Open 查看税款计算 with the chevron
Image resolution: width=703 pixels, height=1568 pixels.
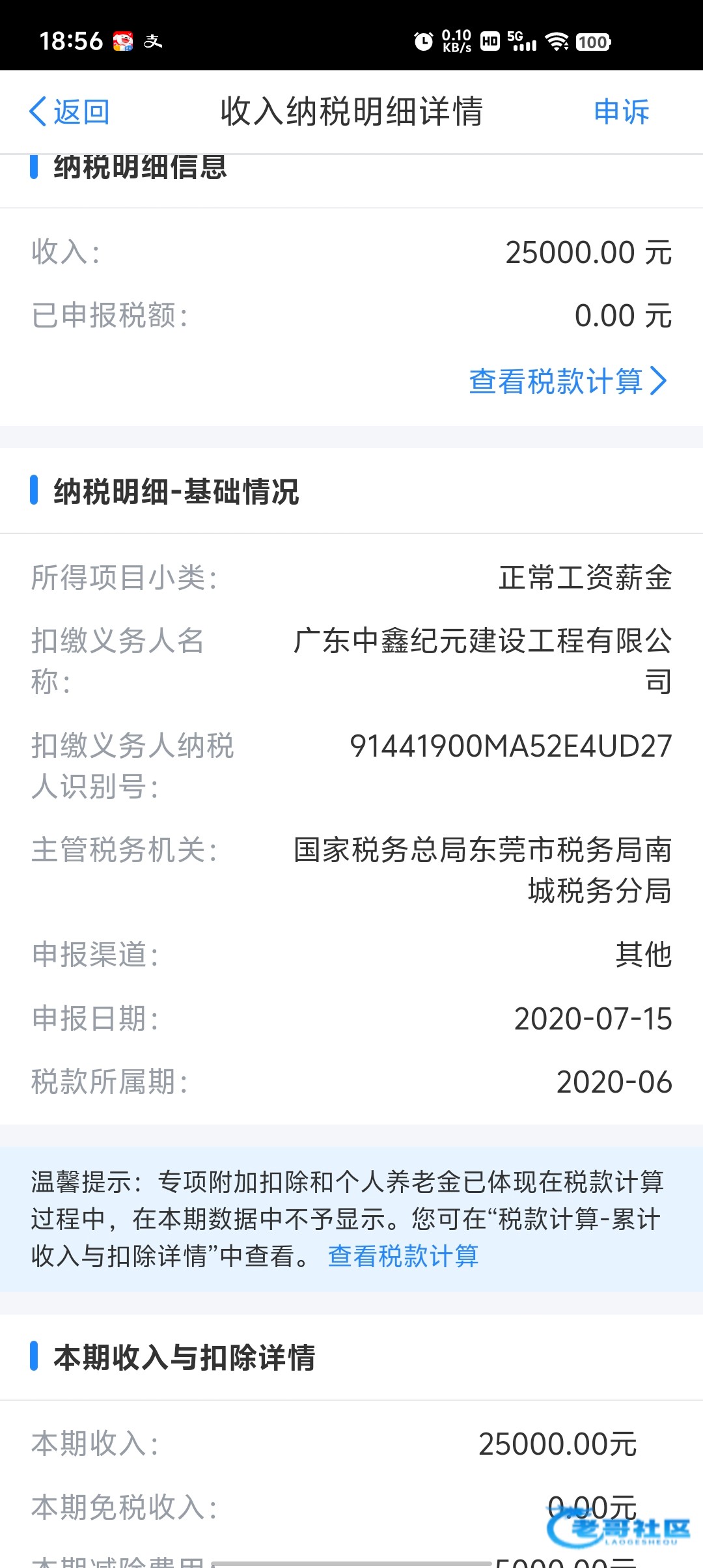pos(568,381)
